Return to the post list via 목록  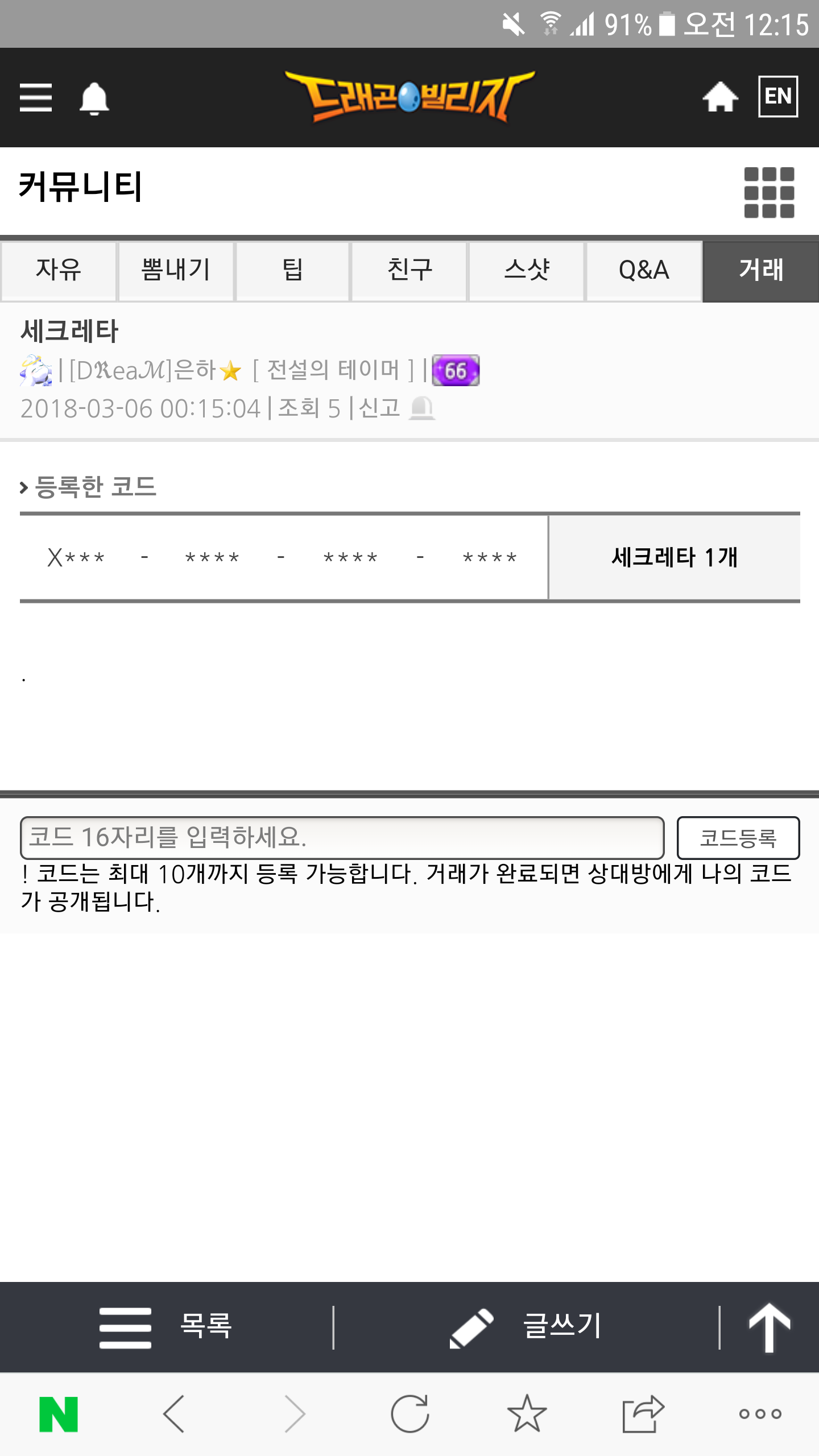pyautogui.click(x=166, y=1326)
